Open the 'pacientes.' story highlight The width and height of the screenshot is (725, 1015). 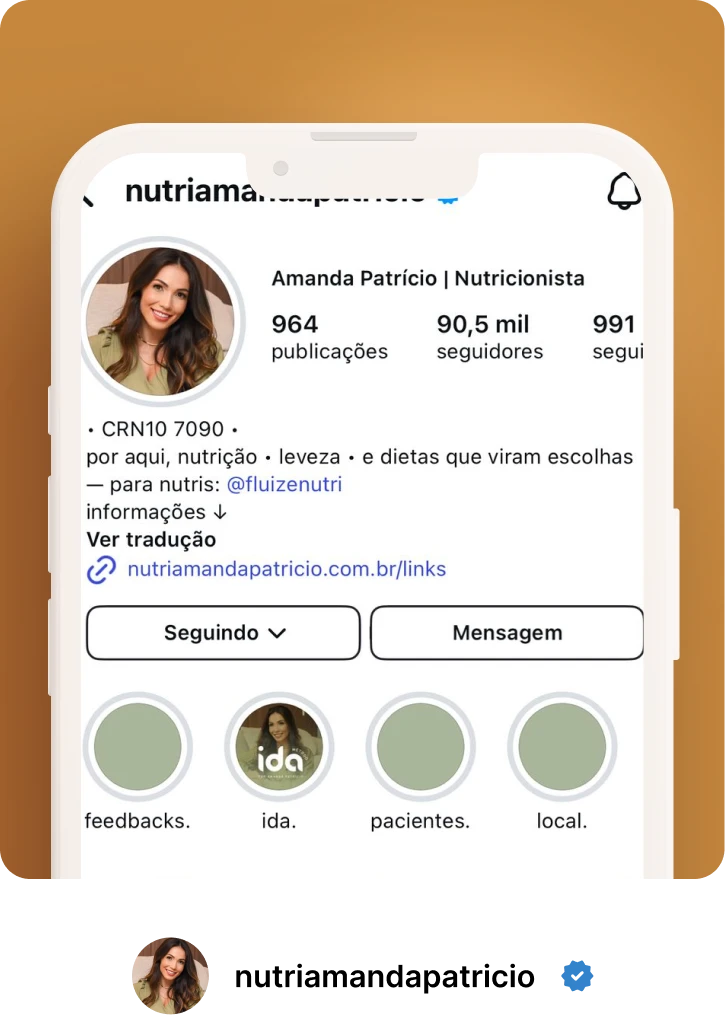coord(420,746)
